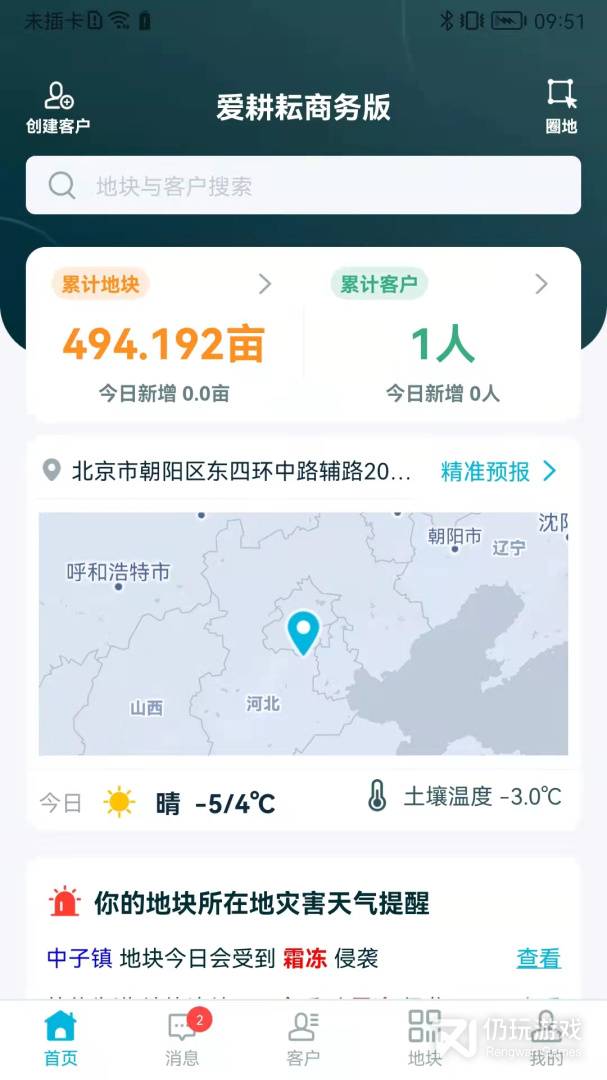Open 精准预报 forecast
This screenshot has width=607, height=1080.
tap(498, 472)
